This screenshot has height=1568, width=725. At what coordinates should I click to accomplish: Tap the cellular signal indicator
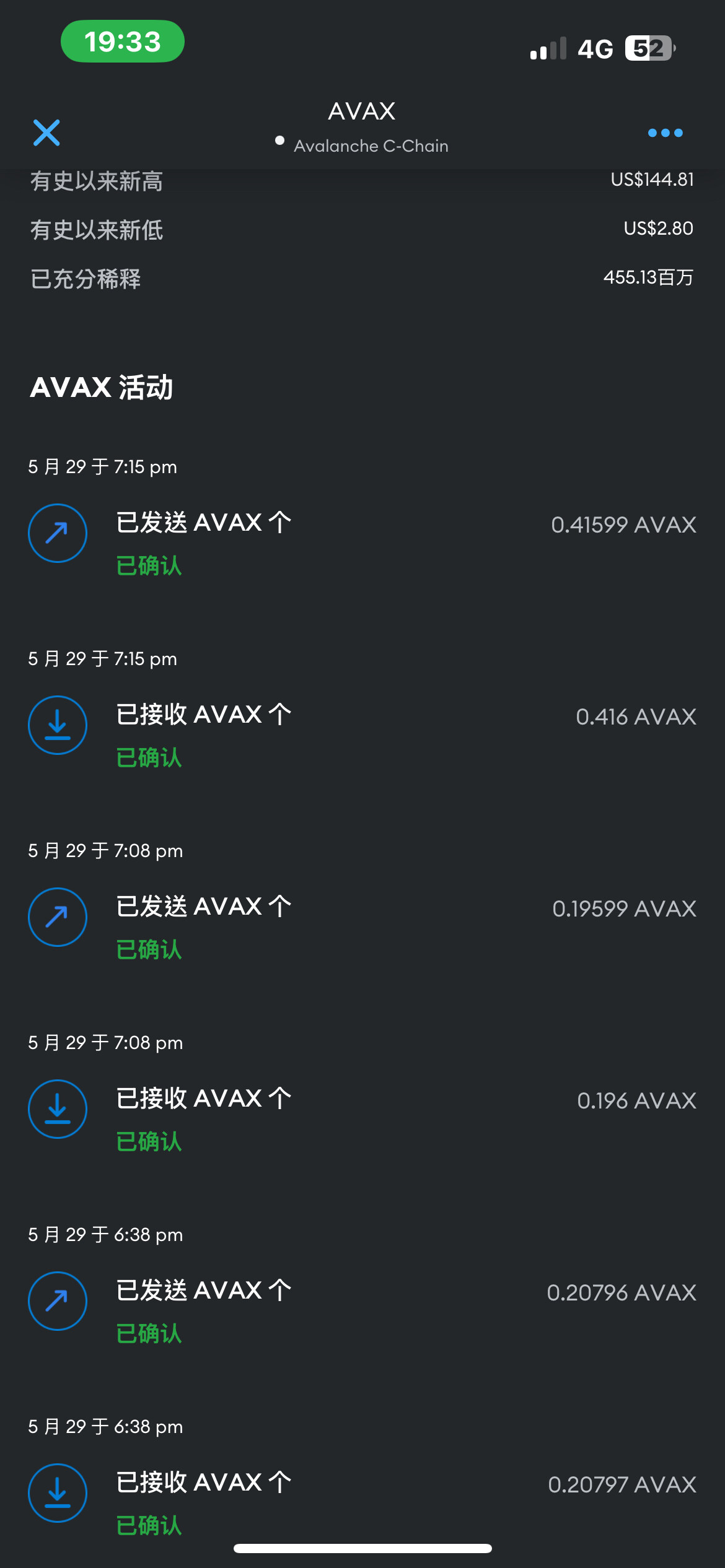pyautogui.click(x=548, y=47)
